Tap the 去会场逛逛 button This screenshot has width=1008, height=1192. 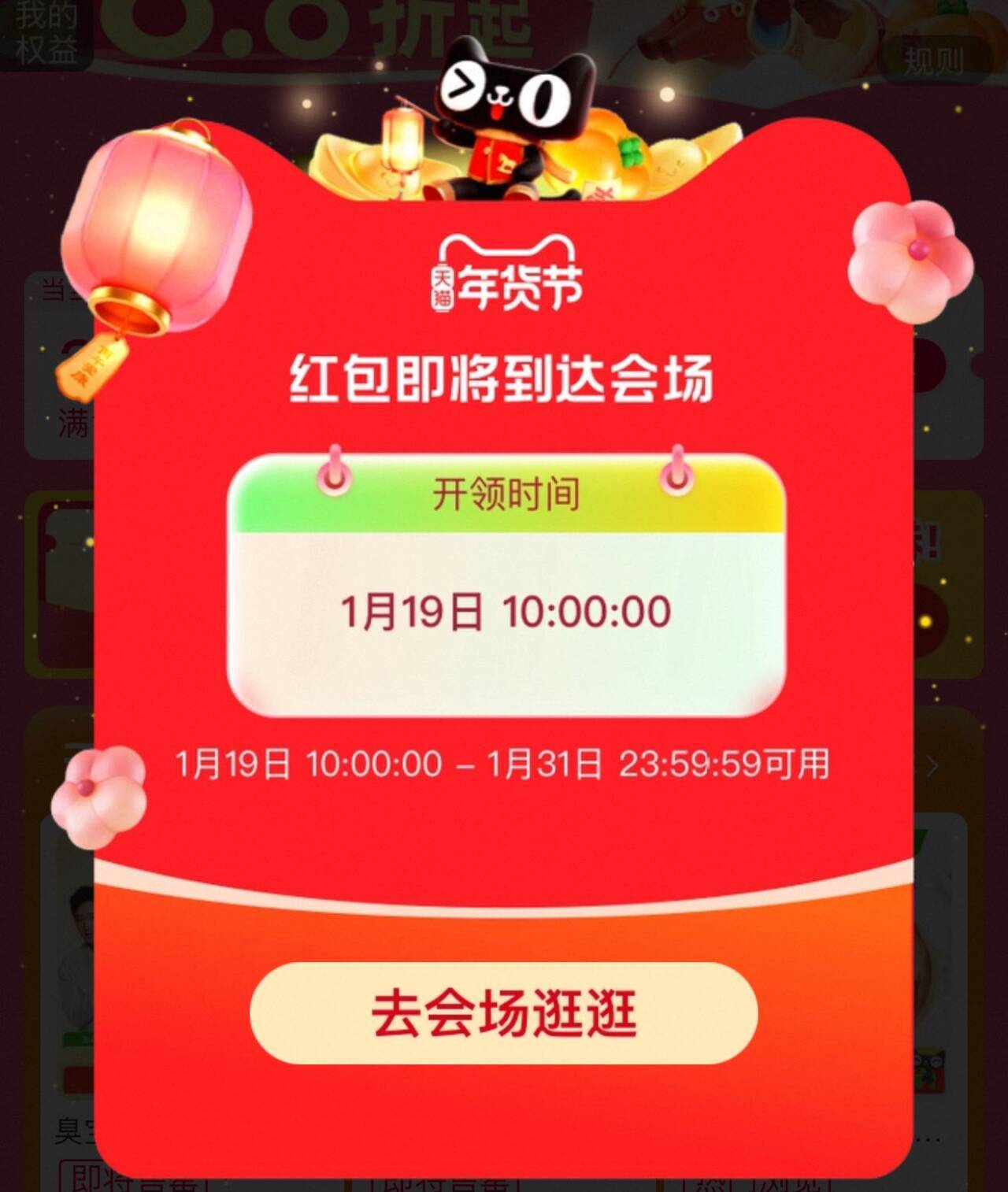pyautogui.click(x=503, y=1012)
